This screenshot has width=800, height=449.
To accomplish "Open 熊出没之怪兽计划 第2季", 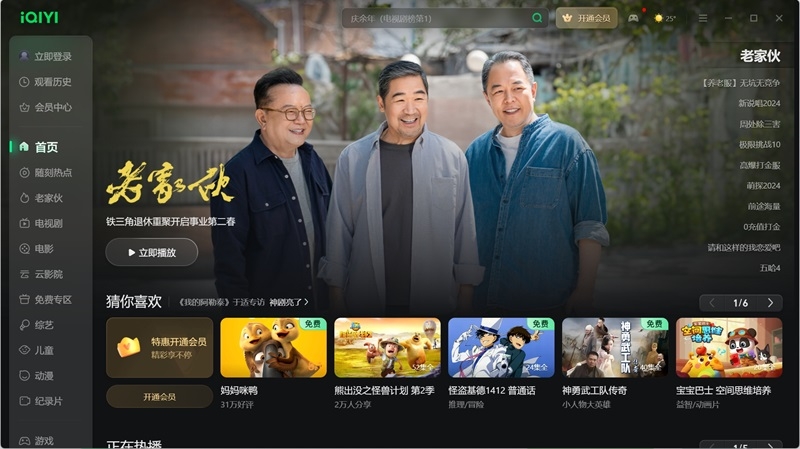I will pyautogui.click(x=387, y=348).
